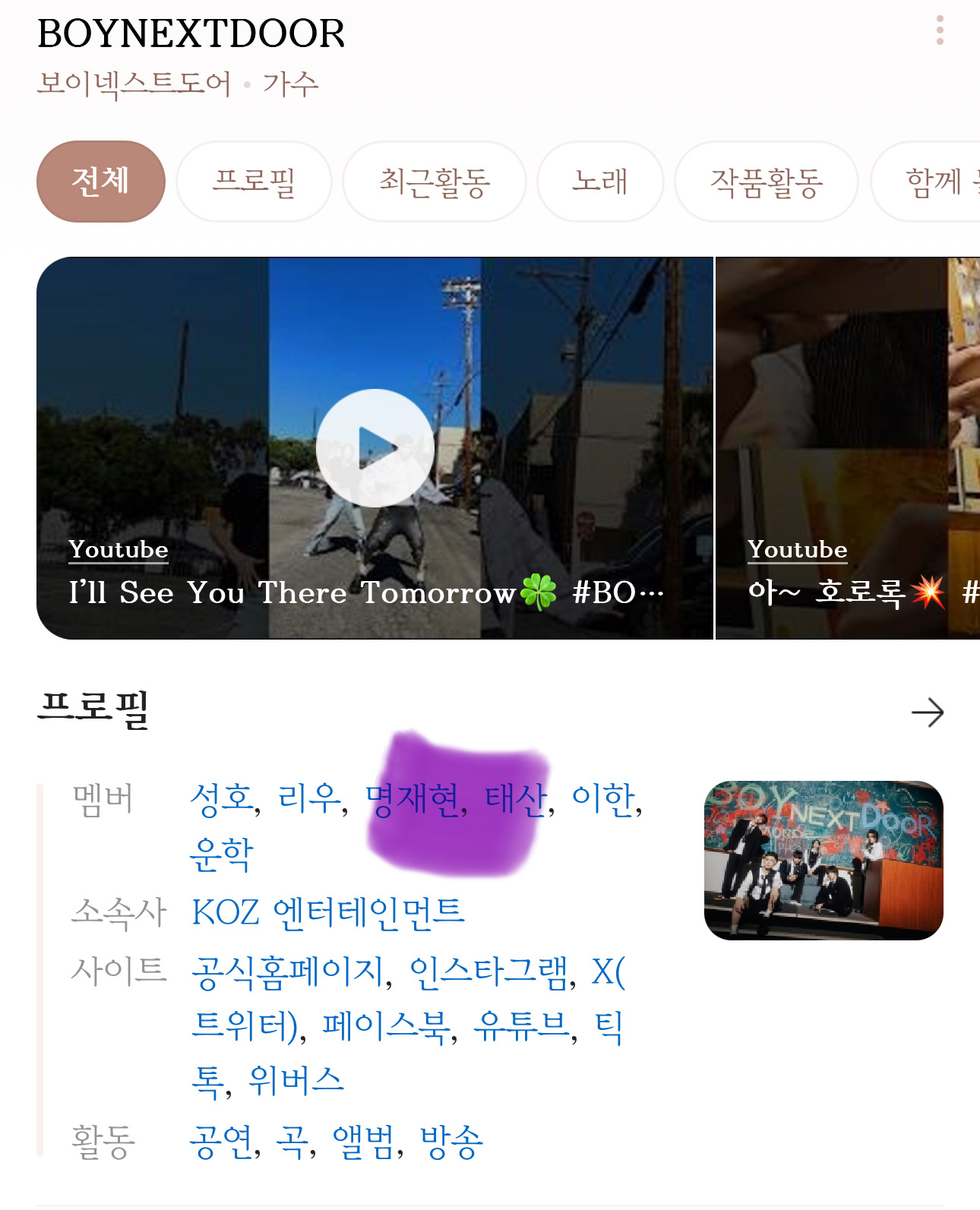
Task: Open the 인스타그램 link
Action: (488, 971)
